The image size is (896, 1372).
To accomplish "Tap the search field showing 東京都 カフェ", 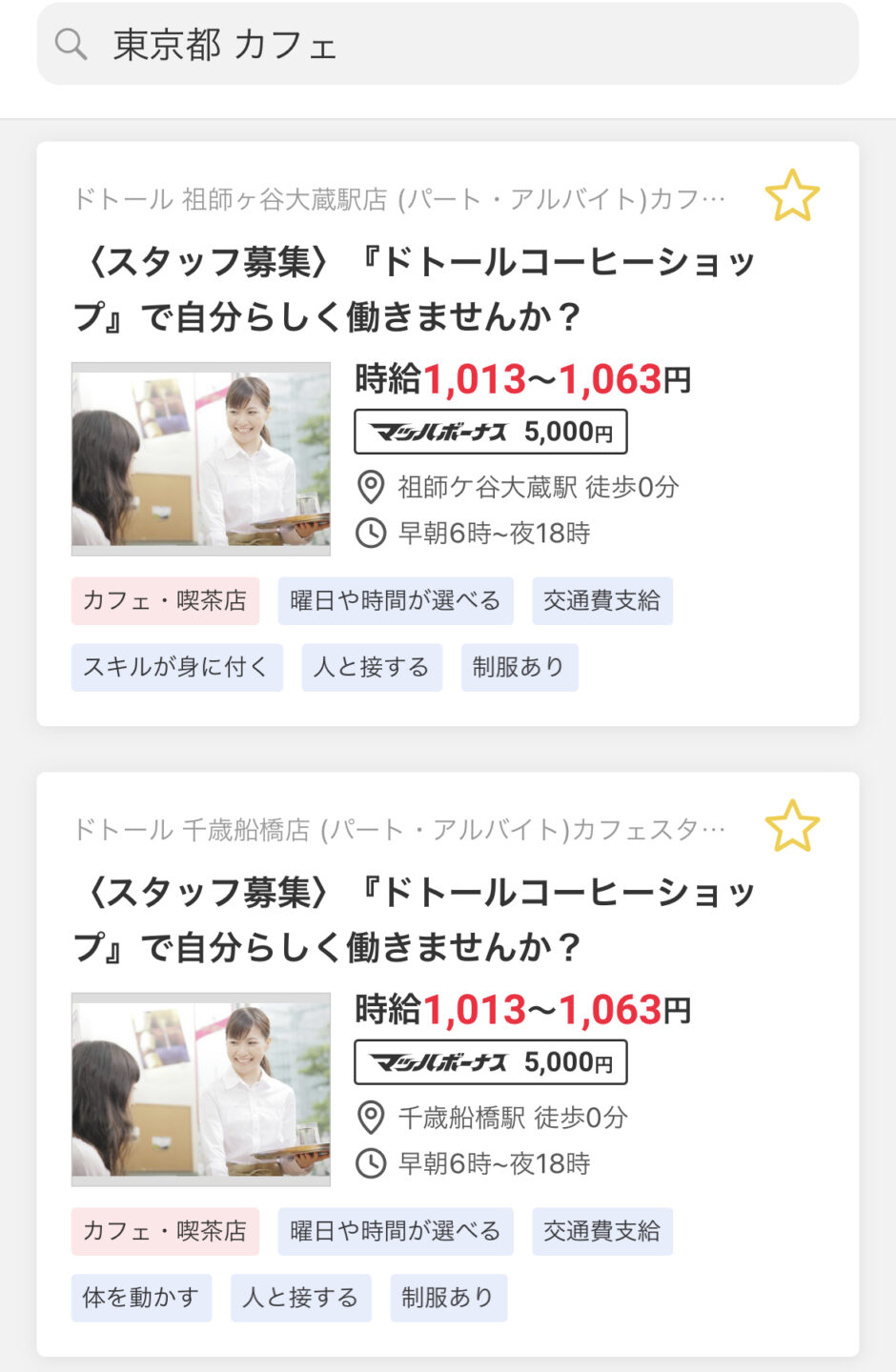I will (x=448, y=45).
